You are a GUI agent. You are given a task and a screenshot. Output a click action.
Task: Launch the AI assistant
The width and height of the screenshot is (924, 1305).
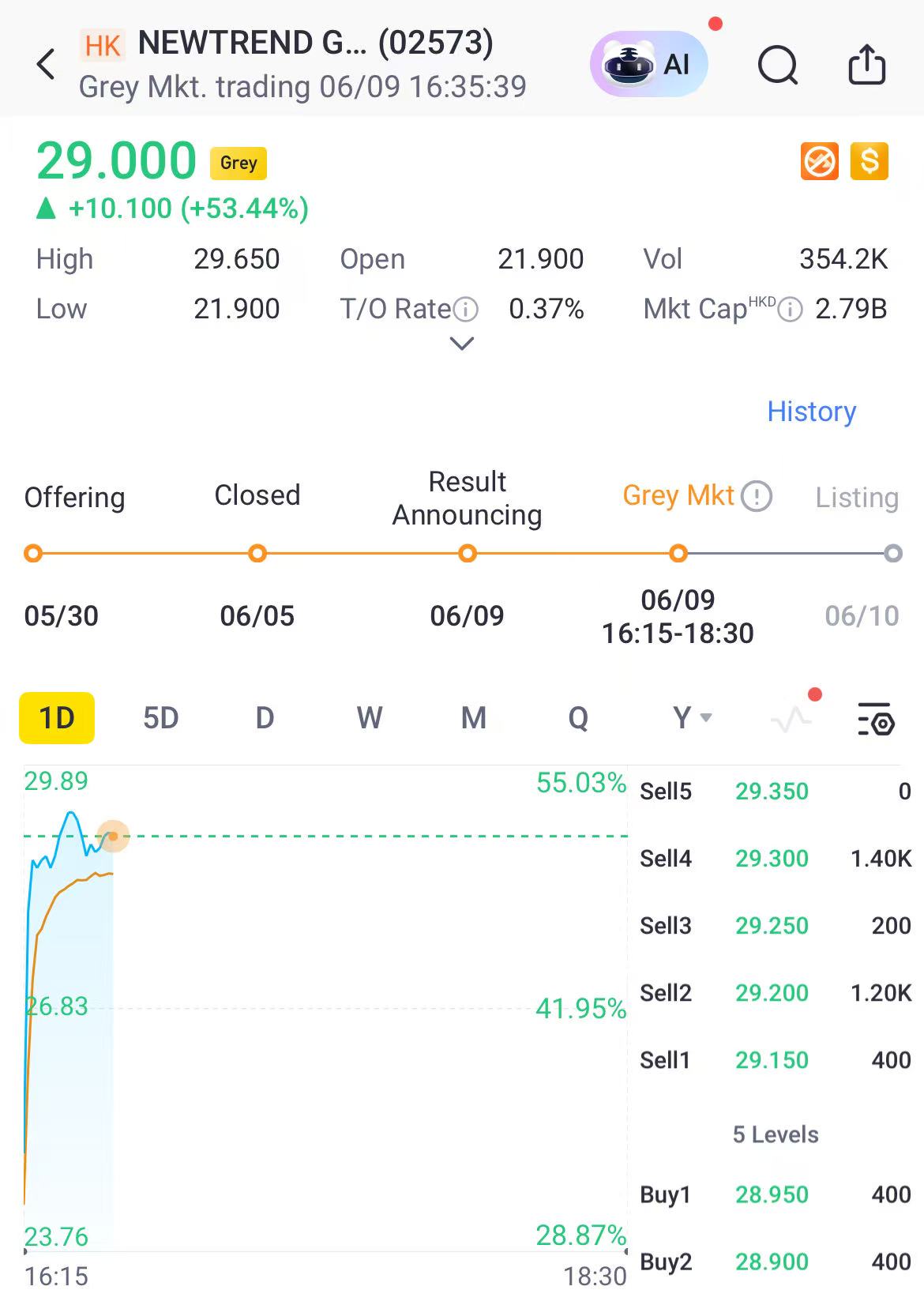(648, 63)
